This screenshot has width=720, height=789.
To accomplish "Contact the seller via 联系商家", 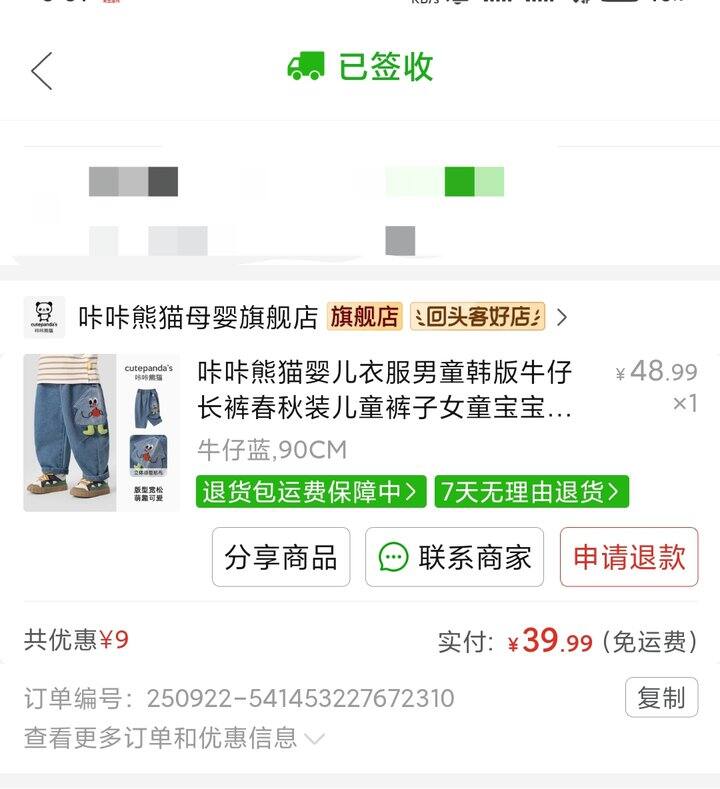I will pyautogui.click(x=454, y=557).
